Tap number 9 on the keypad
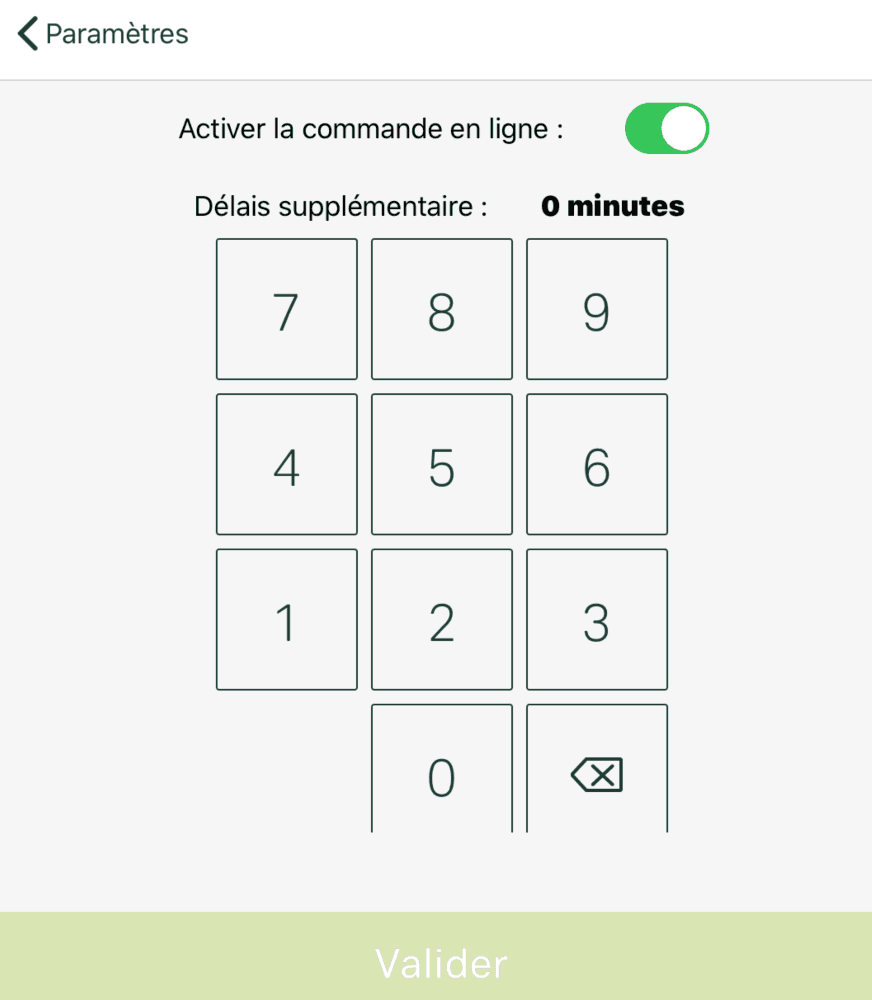This screenshot has width=872, height=1000. pyautogui.click(x=596, y=309)
